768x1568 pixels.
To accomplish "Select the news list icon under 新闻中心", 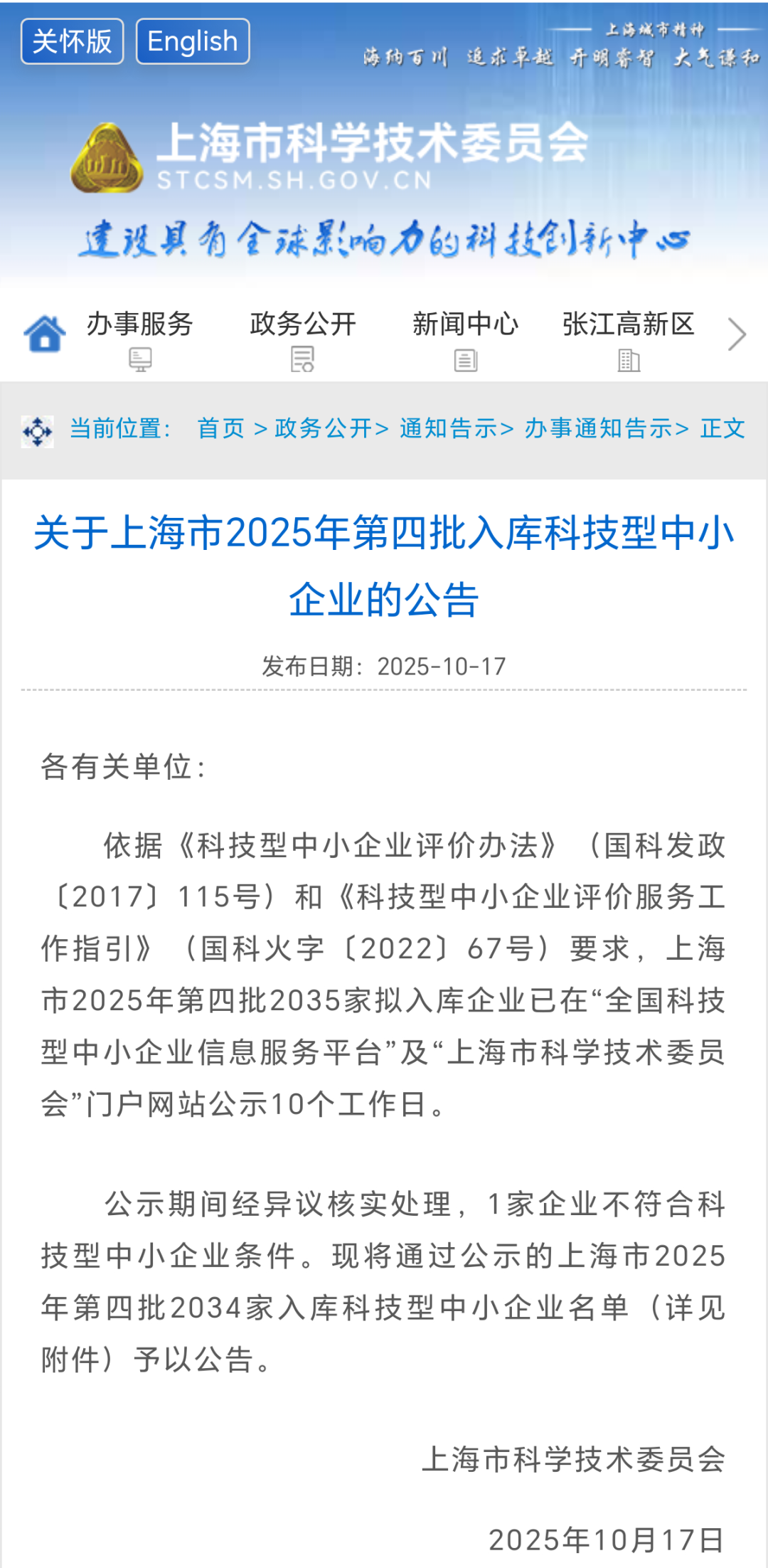I will tap(466, 361).
